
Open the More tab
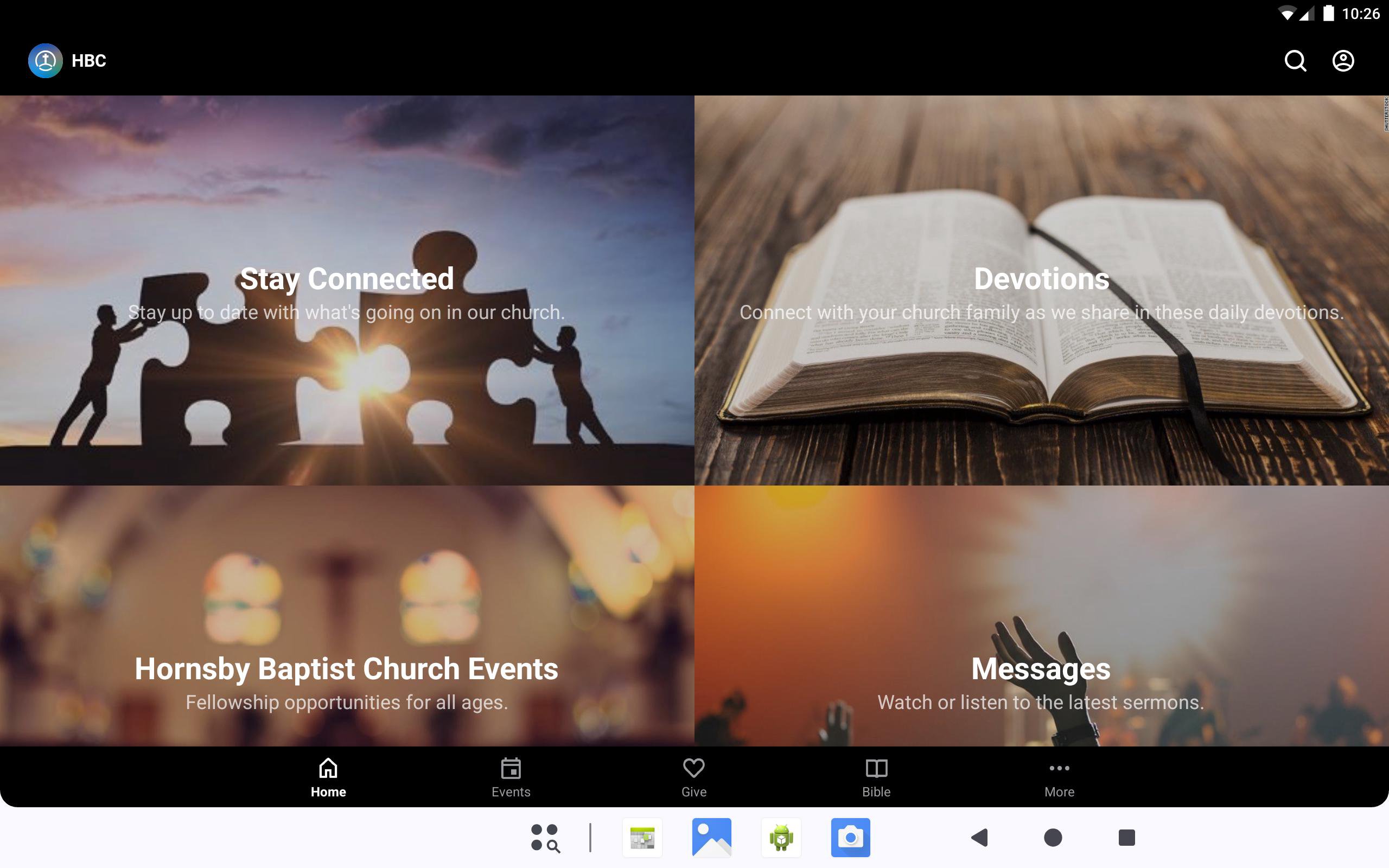(1059, 777)
